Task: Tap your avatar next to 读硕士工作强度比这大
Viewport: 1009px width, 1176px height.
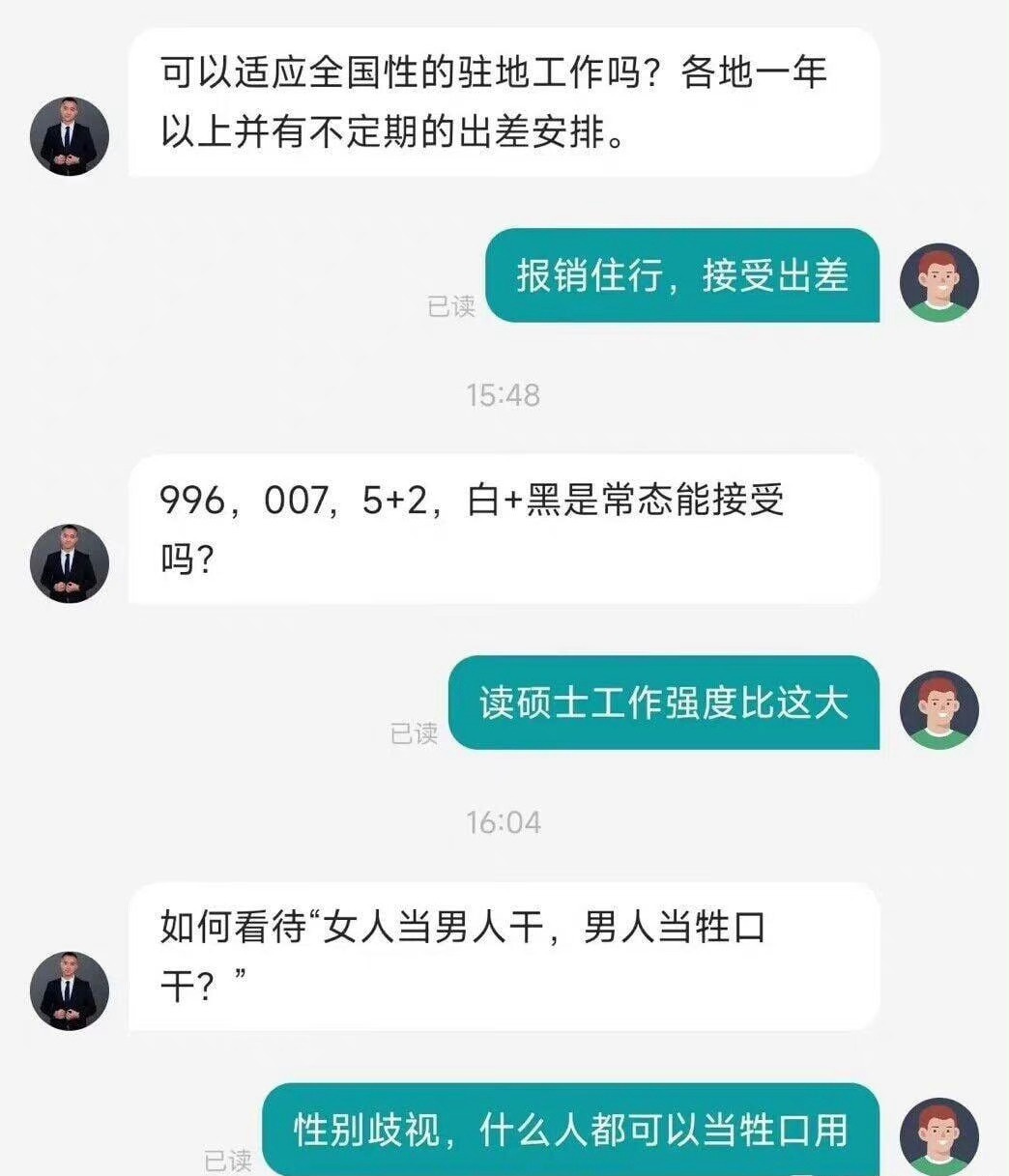Action: 938,709
